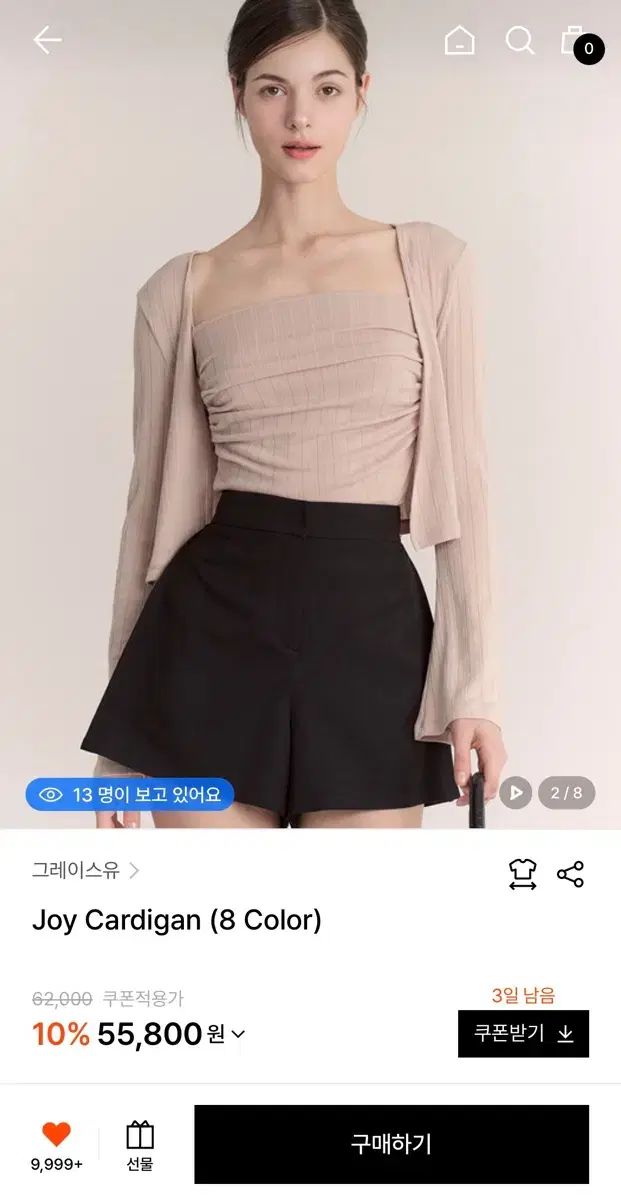Viewport: 621px width, 1200px height.
Task: Toggle the heart wishlist button
Action: click(x=57, y=1135)
